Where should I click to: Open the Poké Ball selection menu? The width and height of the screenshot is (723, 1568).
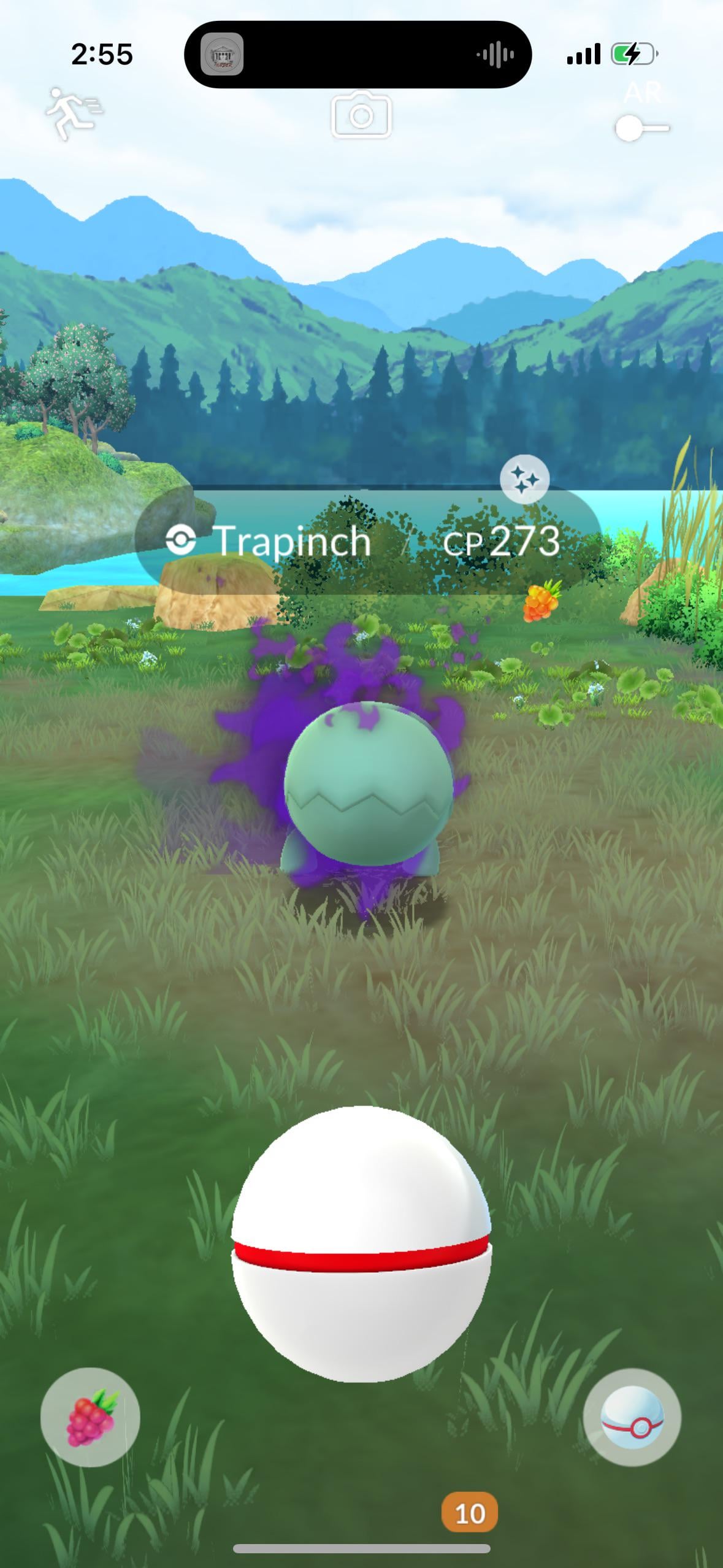[x=632, y=1417]
